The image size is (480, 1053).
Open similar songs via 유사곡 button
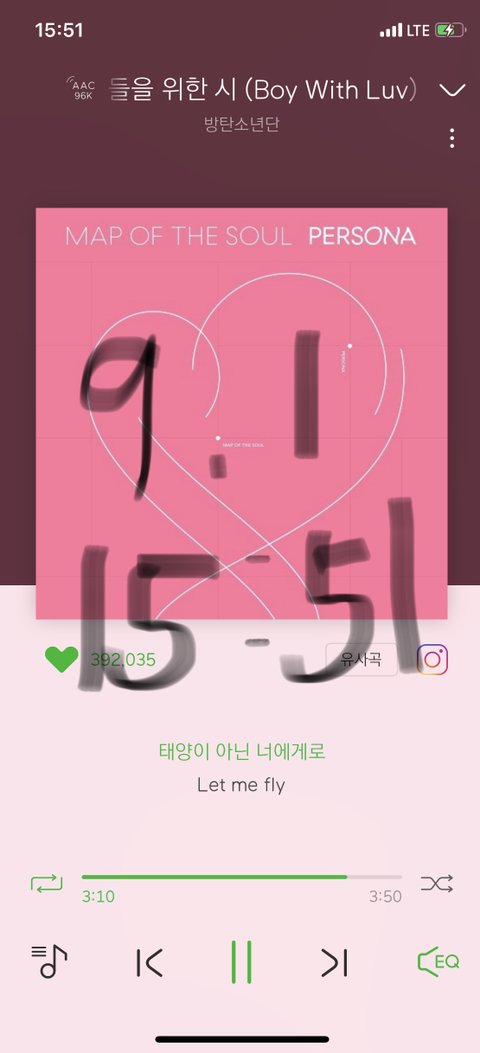pos(361,659)
